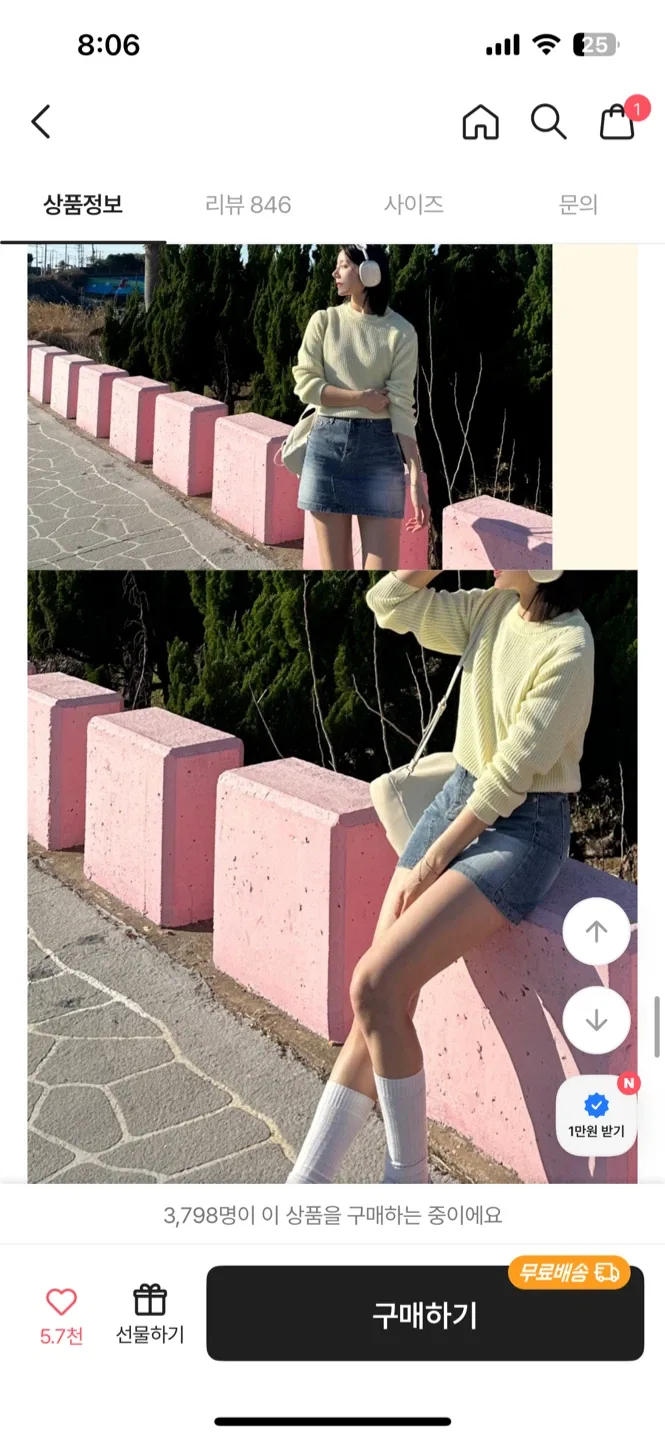
Task: Go back to the previous page
Action: [x=41, y=122]
